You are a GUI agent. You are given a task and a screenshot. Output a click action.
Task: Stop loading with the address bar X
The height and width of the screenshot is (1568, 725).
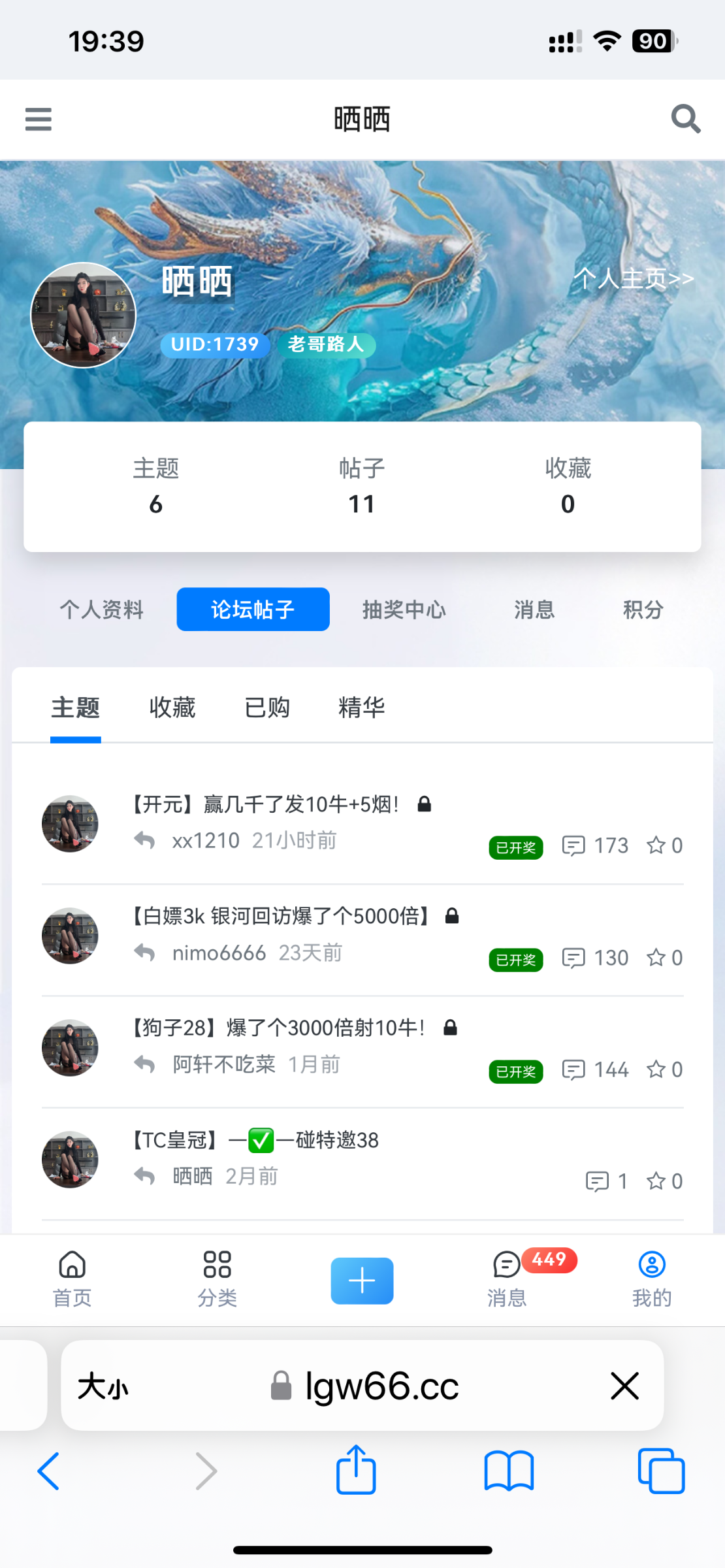point(624,1386)
